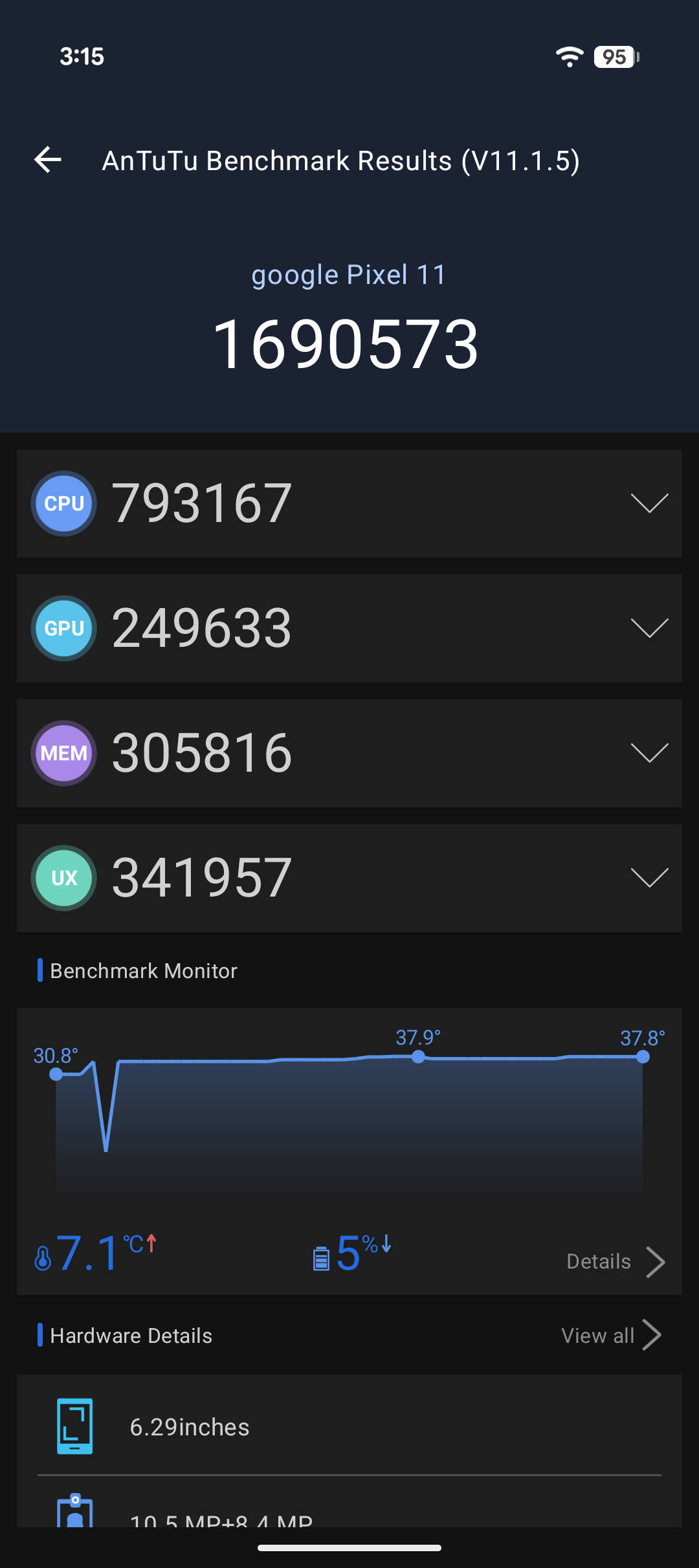Open Benchmark Monitor details
The height and width of the screenshot is (1568, 699).
pos(616,1261)
